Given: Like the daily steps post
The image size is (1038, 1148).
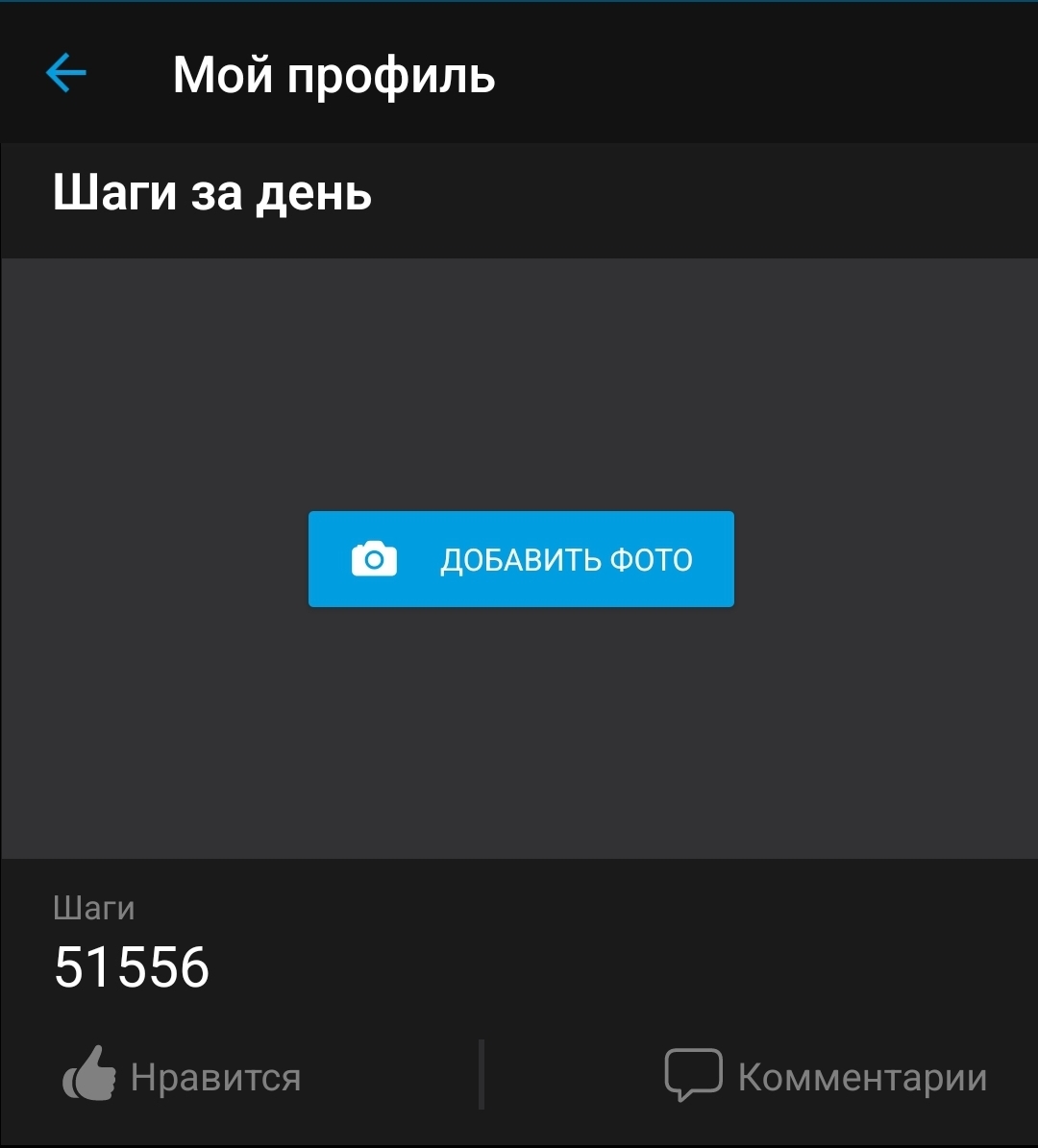Looking at the screenshot, I should click(x=183, y=1077).
